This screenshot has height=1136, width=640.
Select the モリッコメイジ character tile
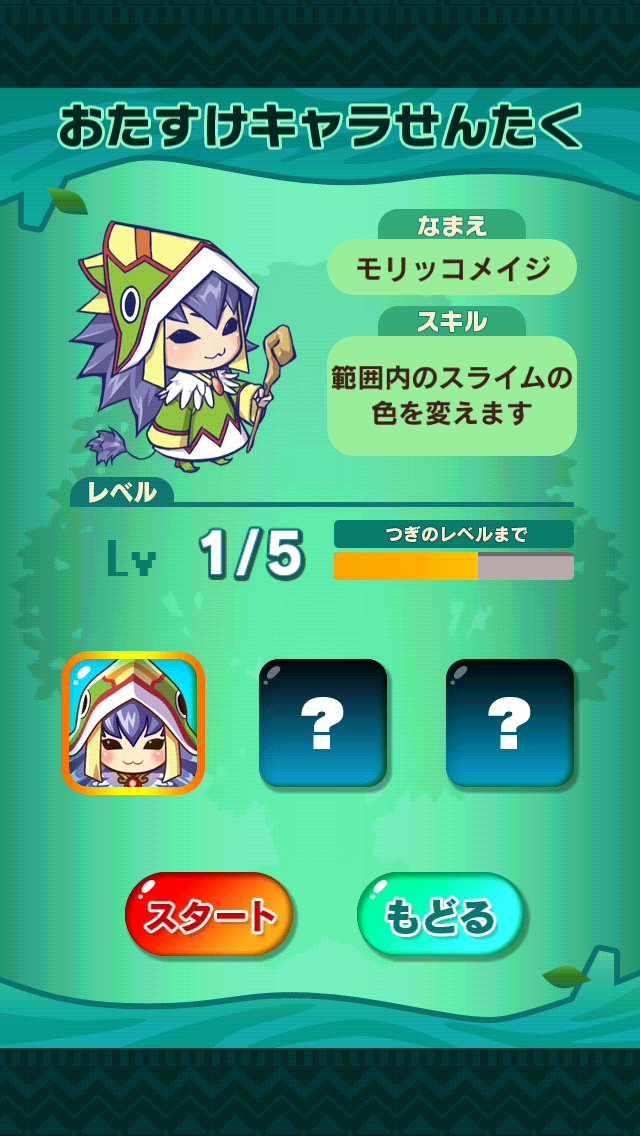pyautogui.click(x=133, y=723)
